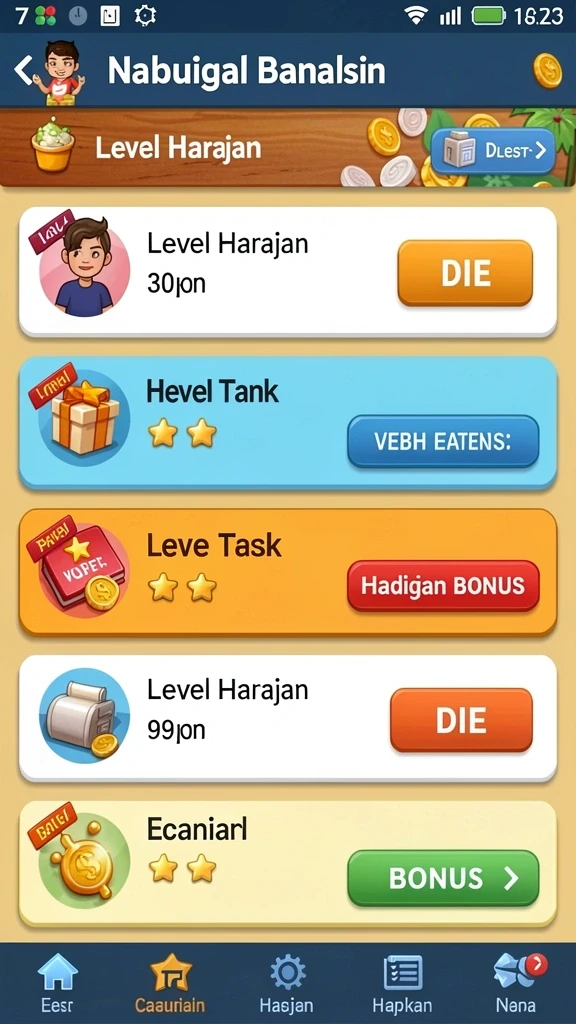Viewport: 576px width, 1024px height.
Task: Open the Nena tab
Action: coord(516,984)
